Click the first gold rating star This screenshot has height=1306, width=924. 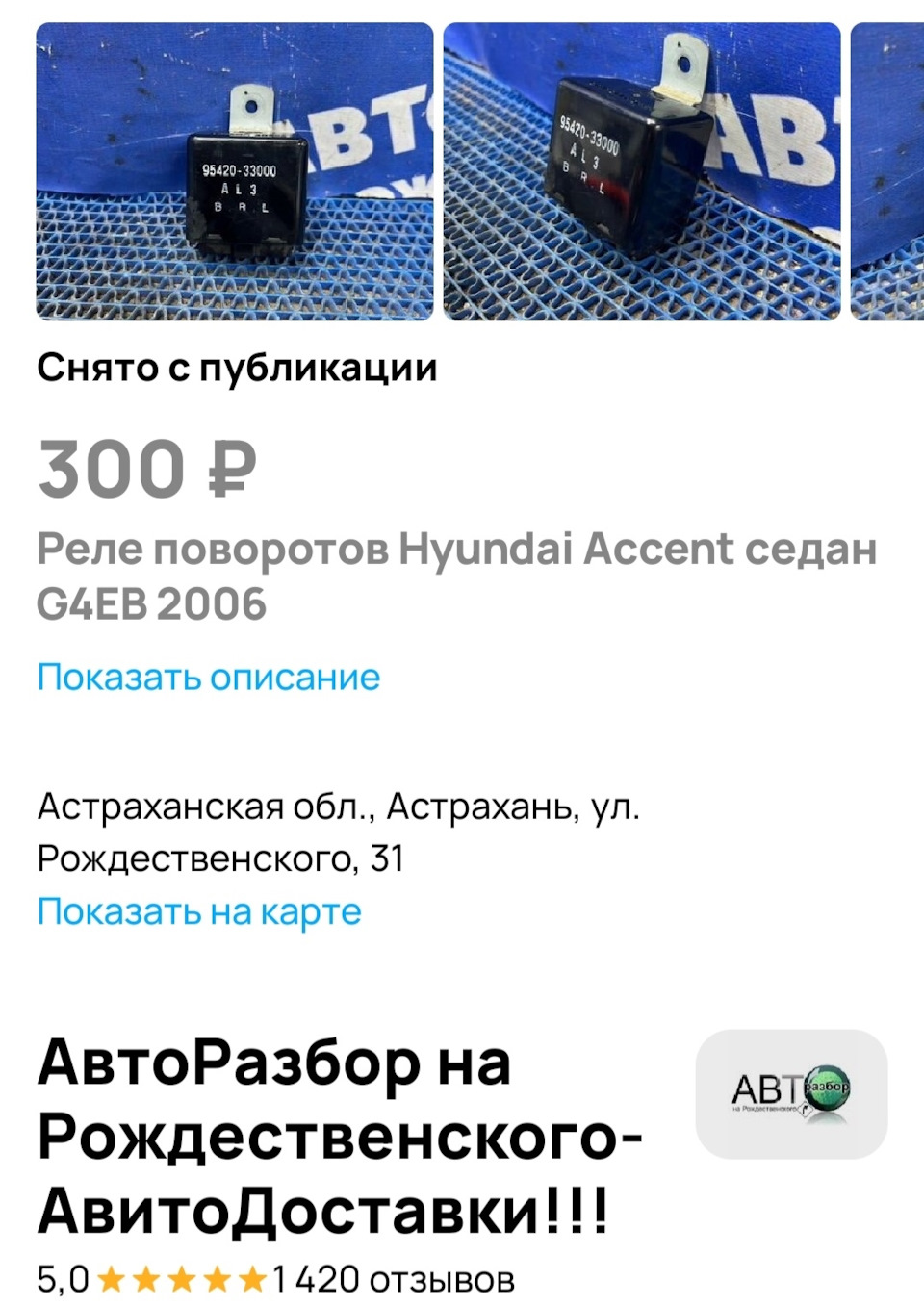pyautogui.click(x=109, y=1278)
